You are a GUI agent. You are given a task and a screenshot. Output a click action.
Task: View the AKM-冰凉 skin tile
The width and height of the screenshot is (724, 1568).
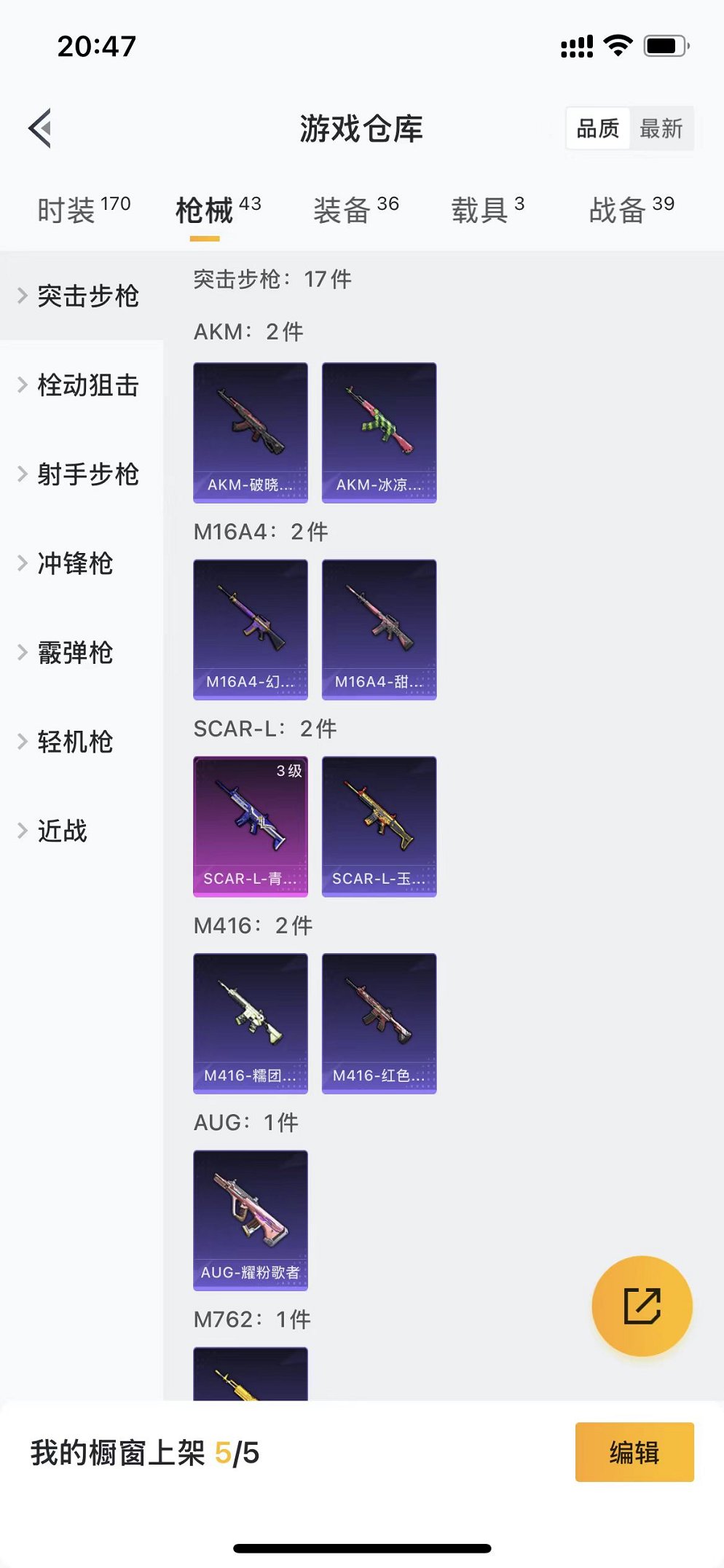coord(379,433)
